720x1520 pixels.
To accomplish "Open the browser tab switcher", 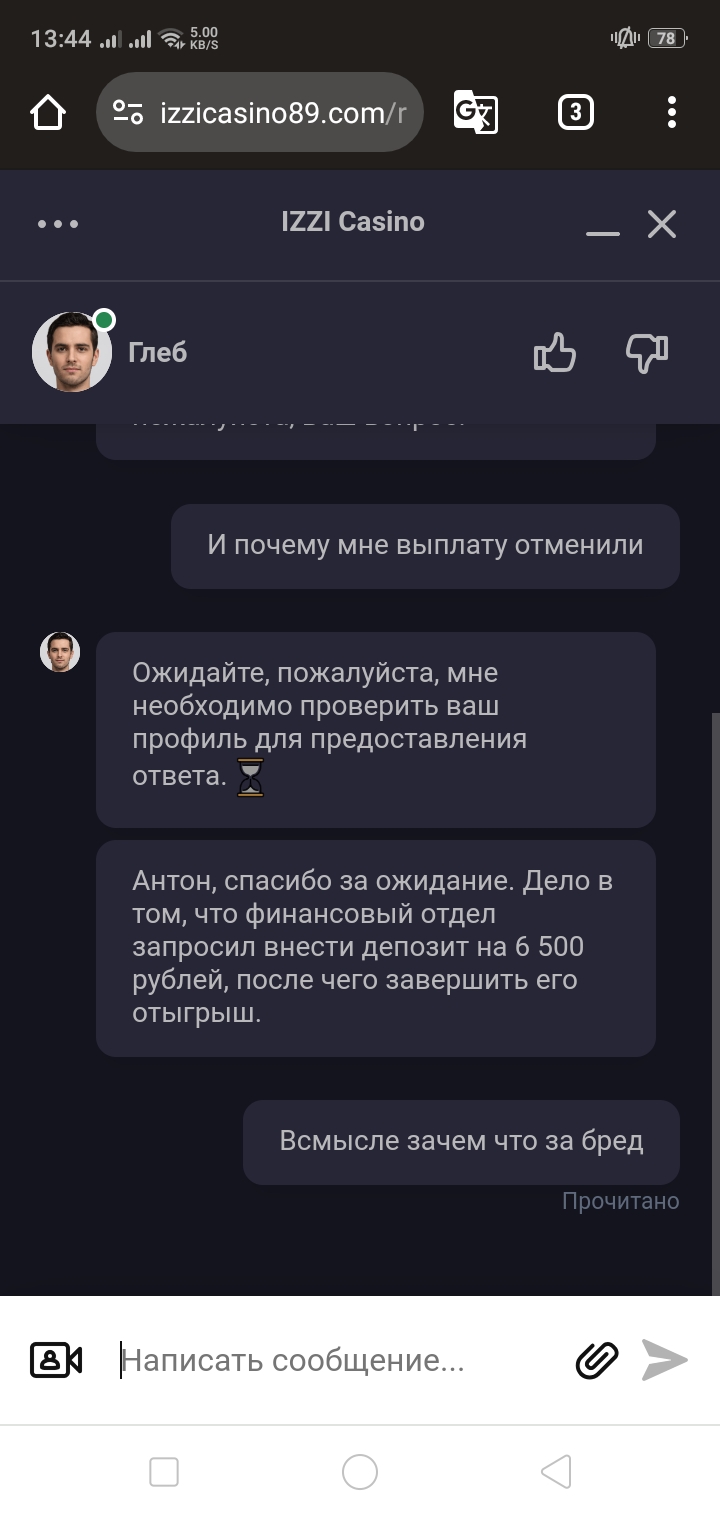I will coord(575,112).
